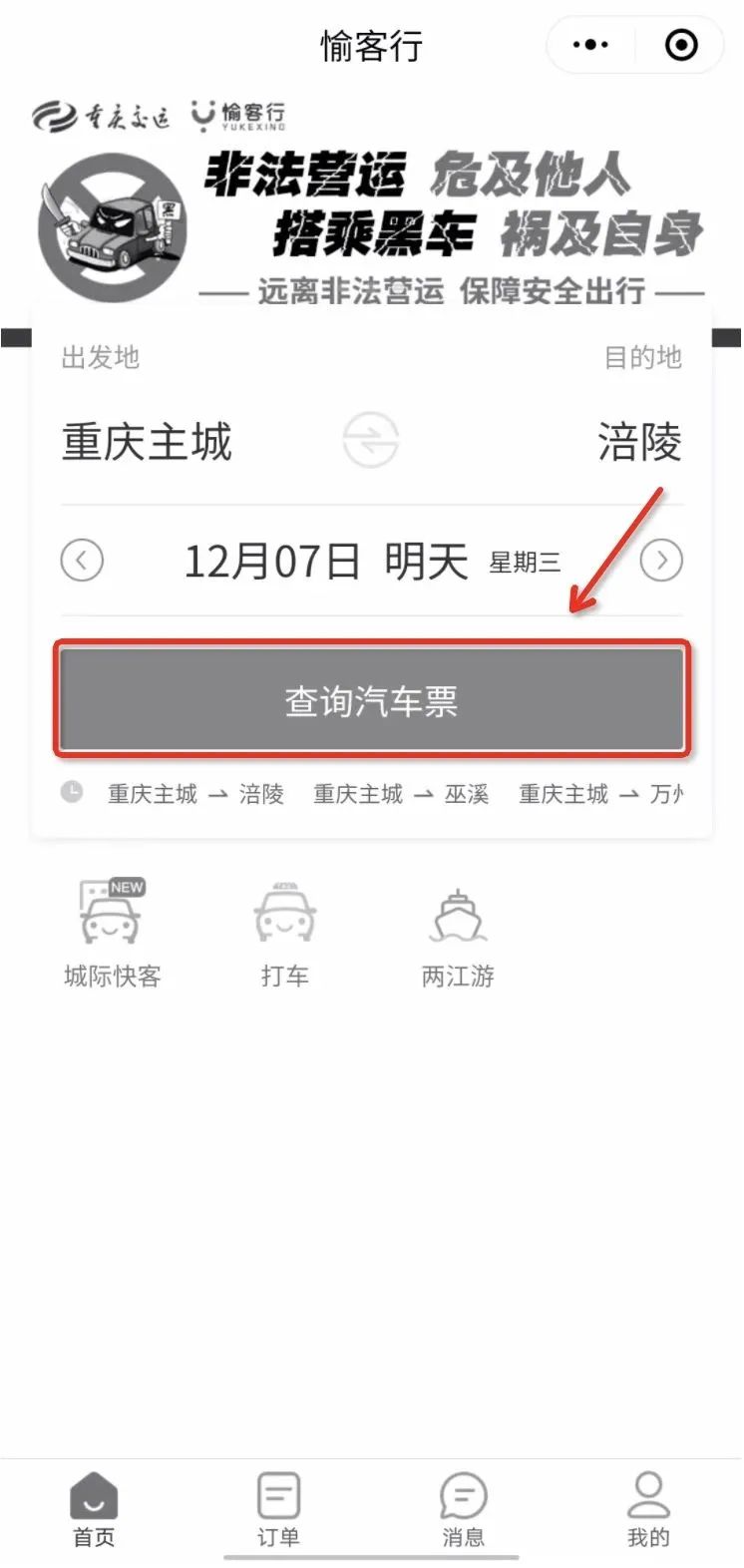Change departure city 重庆主城

(x=147, y=442)
